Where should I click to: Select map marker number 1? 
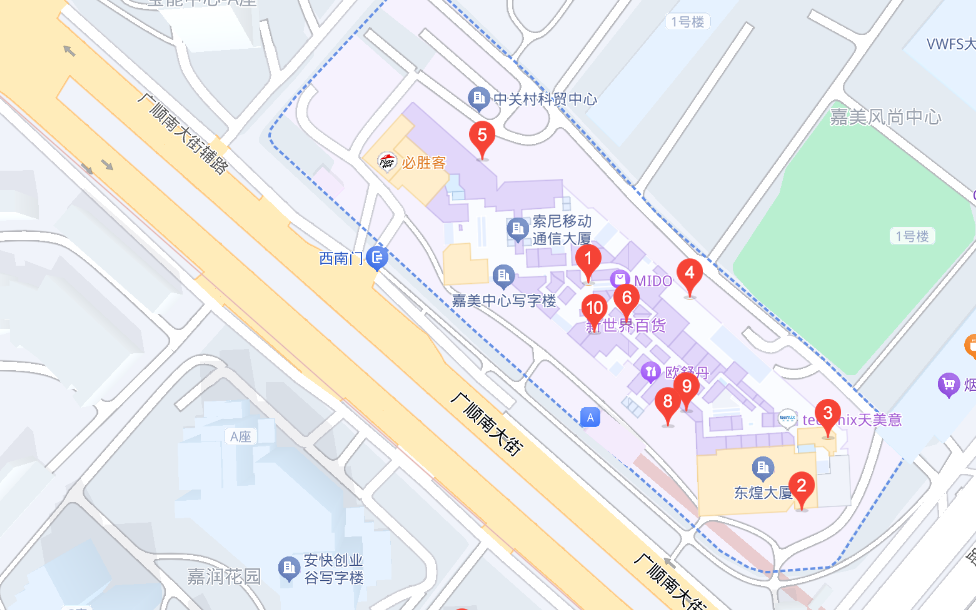[x=588, y=261]
